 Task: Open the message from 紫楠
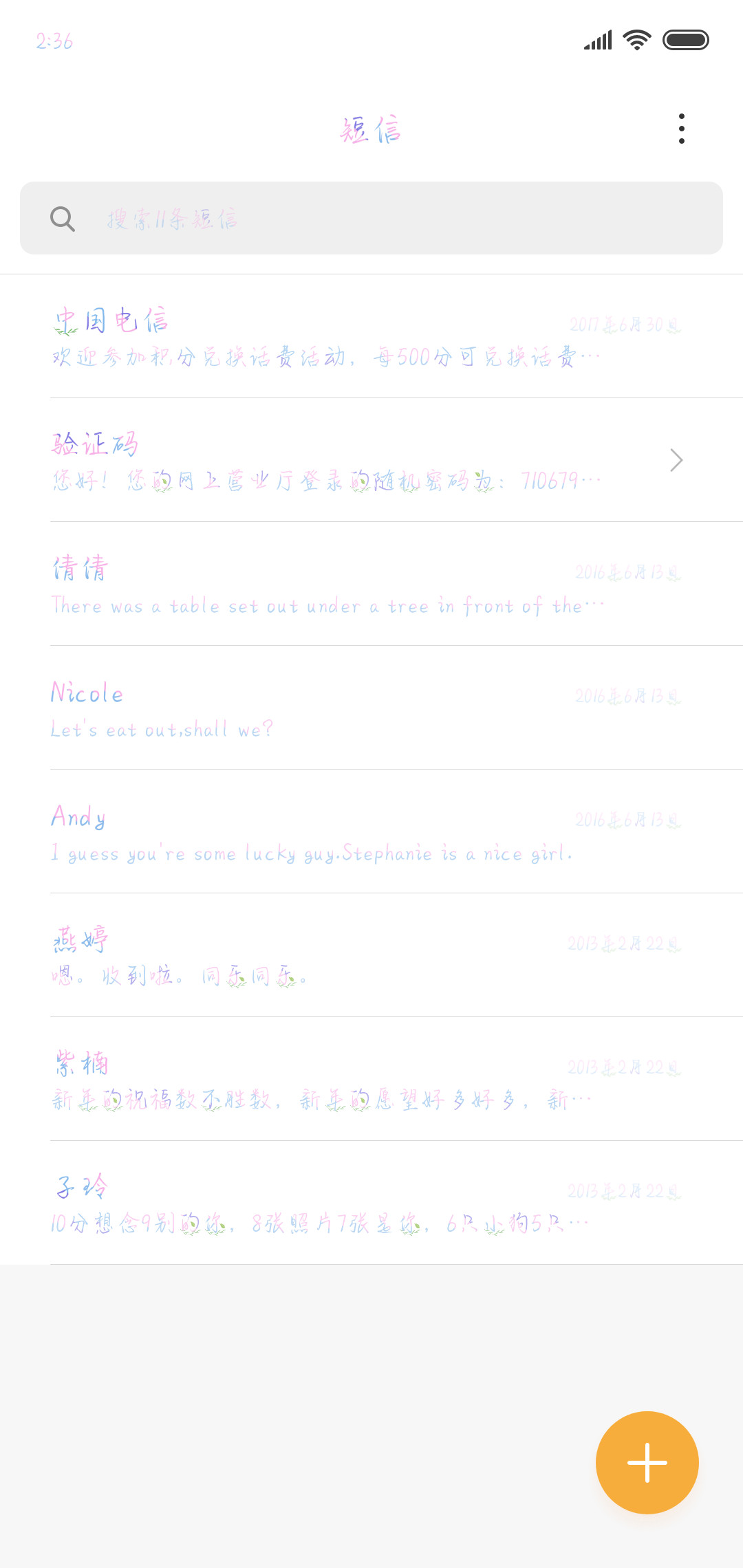(x=371, y=1079)
